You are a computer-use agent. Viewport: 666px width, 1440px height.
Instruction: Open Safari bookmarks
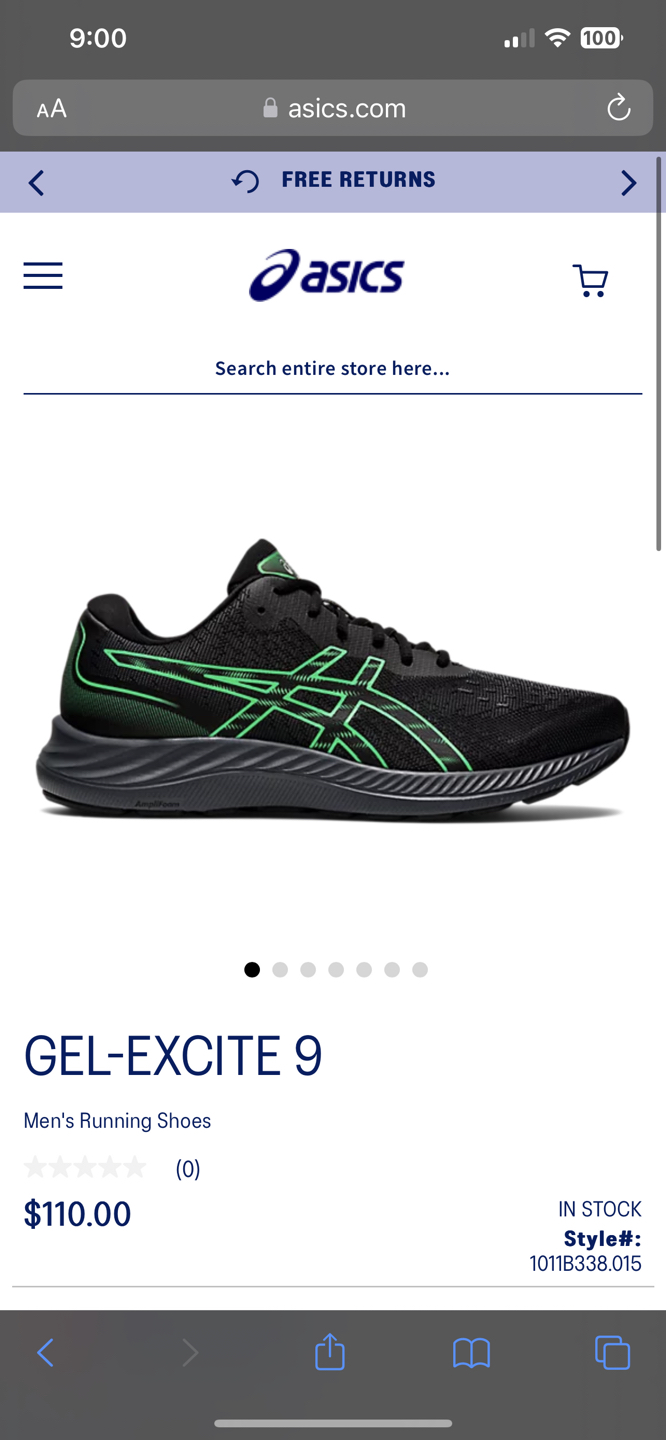(x=471, y=1353)
